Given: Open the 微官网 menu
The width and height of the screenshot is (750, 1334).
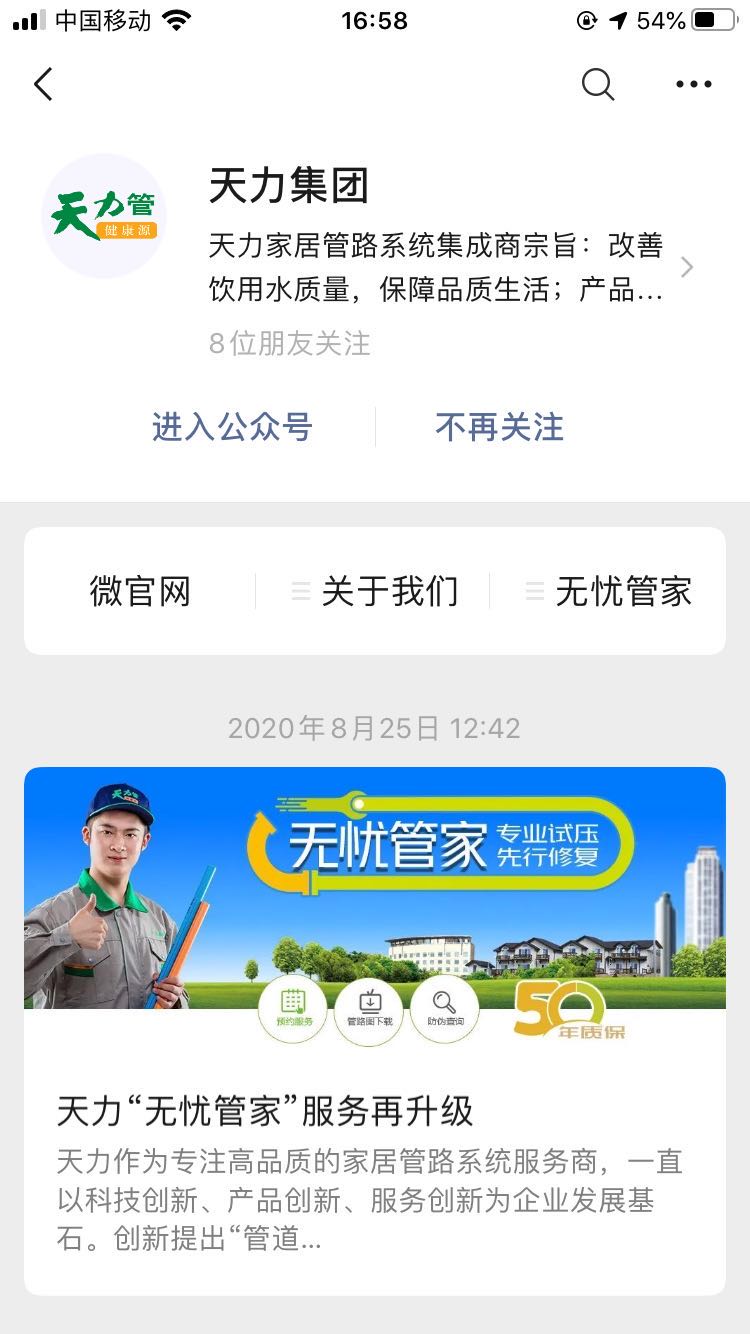Looking at the screenshot, I should [x=140, y=591].
